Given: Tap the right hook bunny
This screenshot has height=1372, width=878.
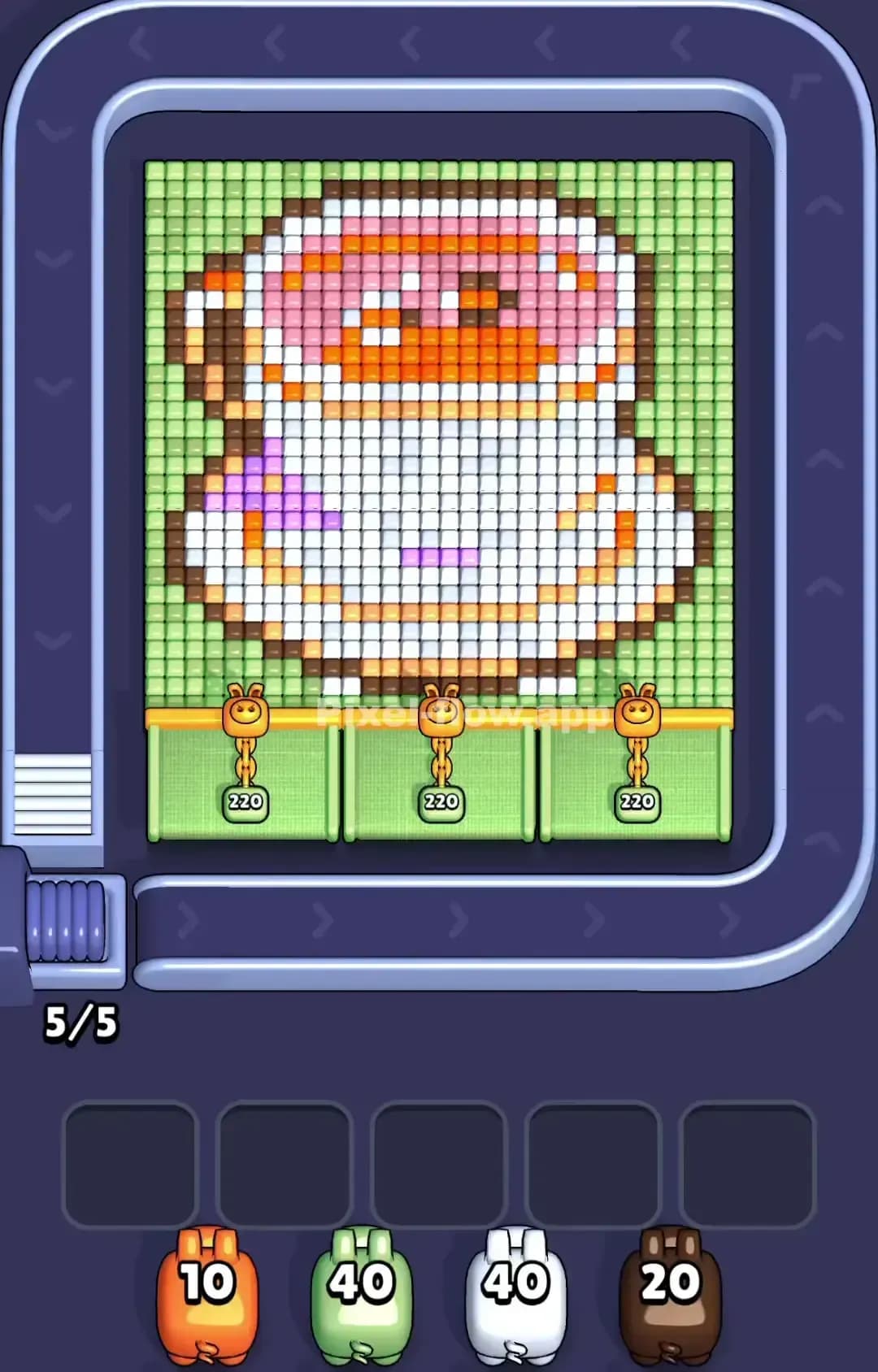Looking at the screenshot, I should [x=638, y=715].
